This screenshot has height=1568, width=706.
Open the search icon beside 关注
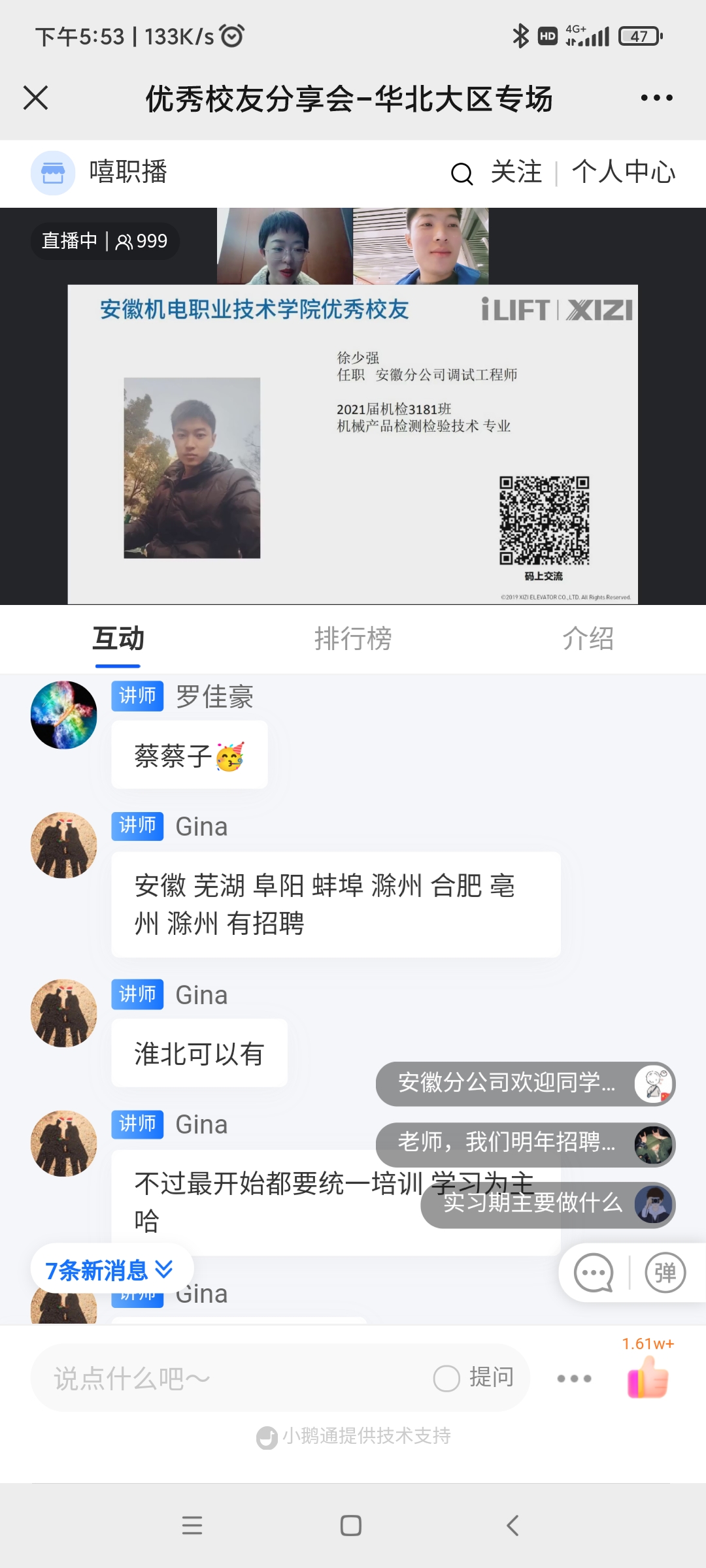(x=462, y=174)
